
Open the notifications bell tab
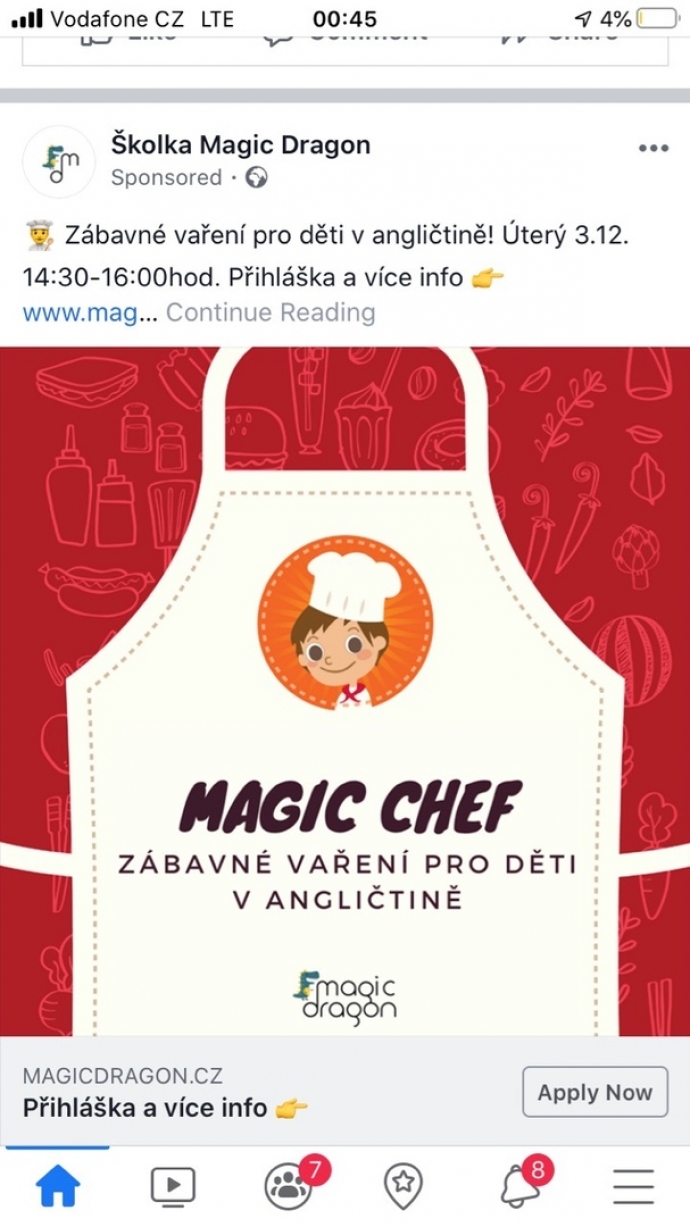tap(520, 1186)
